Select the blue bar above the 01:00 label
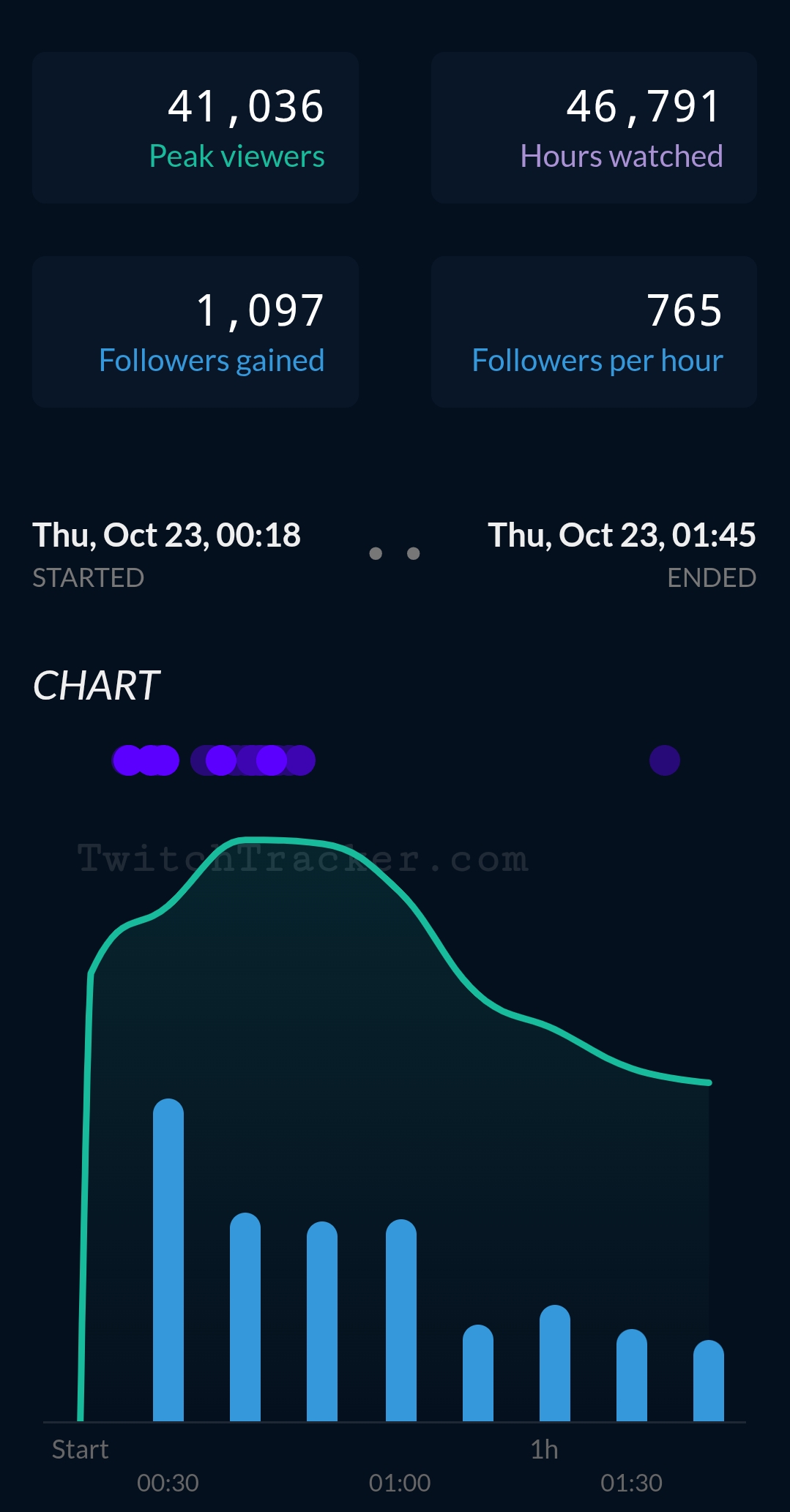This screenshot has width=790, height=1512. tap(400, 1320)
